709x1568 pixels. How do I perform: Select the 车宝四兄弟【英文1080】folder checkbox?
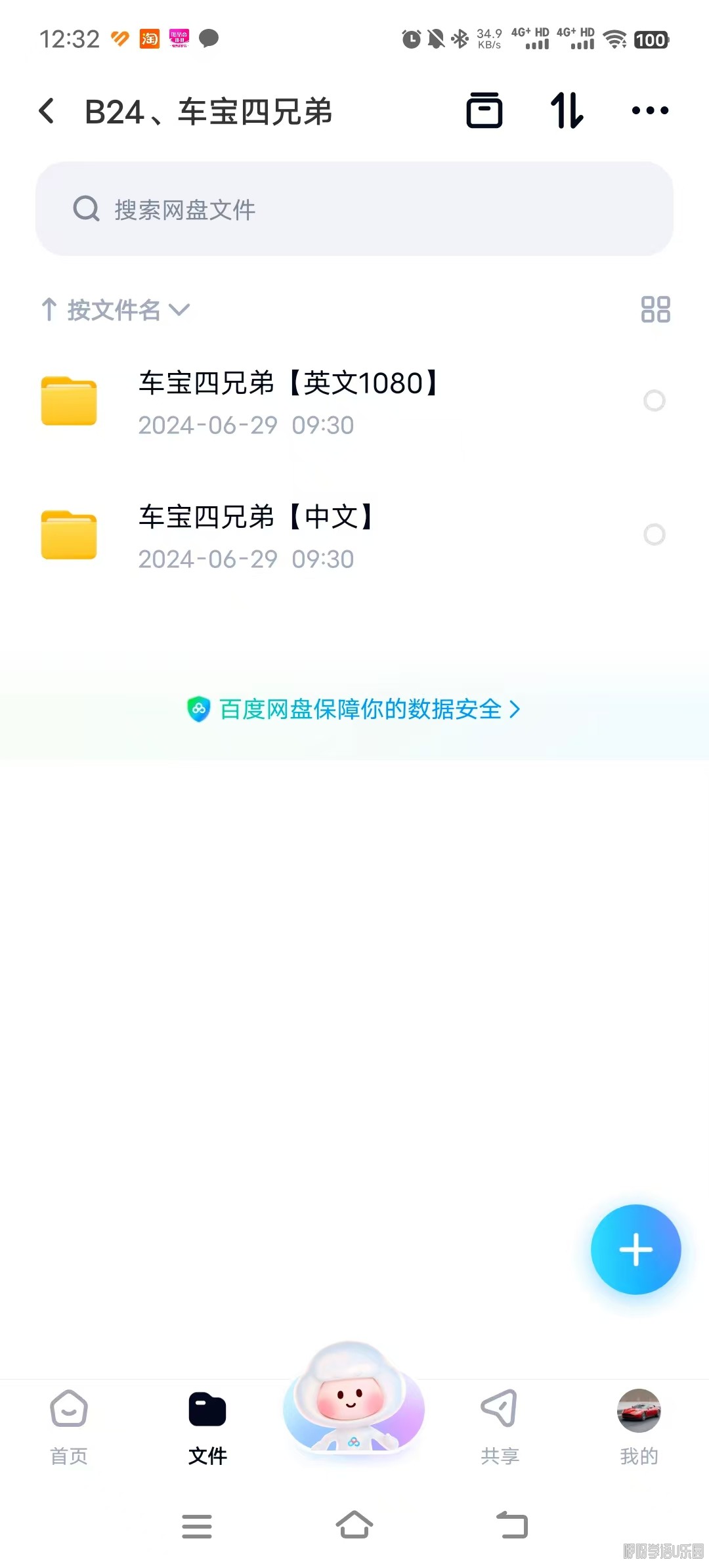(655, 401)
